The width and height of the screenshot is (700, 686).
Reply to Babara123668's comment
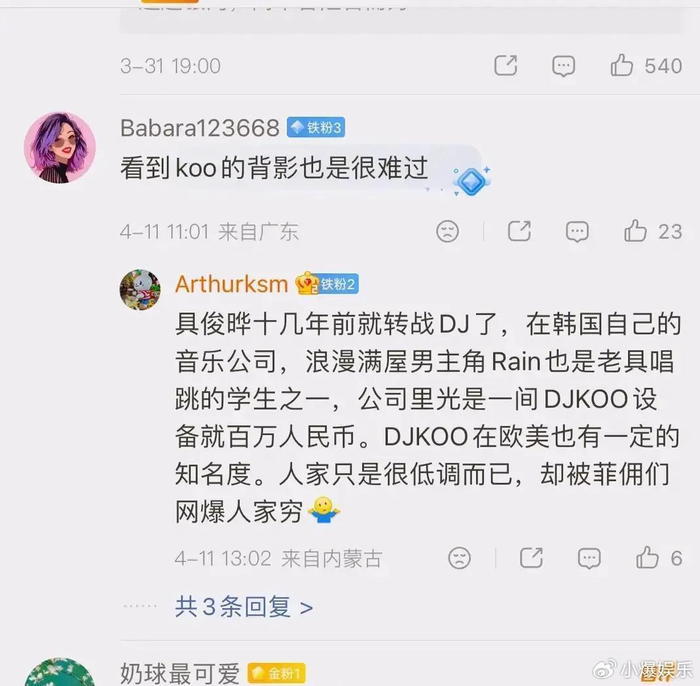click(577, 231)
